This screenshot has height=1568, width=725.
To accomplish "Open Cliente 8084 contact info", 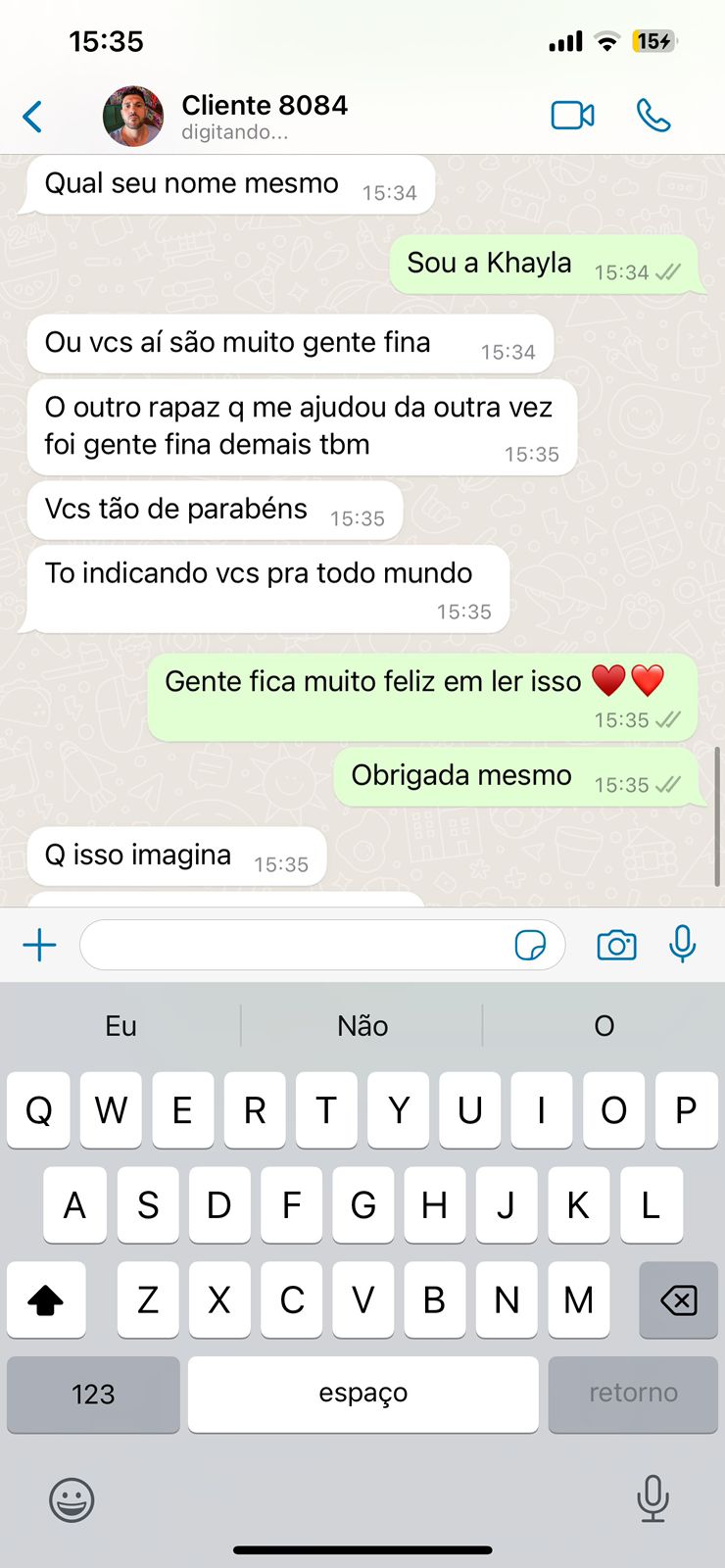I will pyautogui.click(x=264, y=116).
